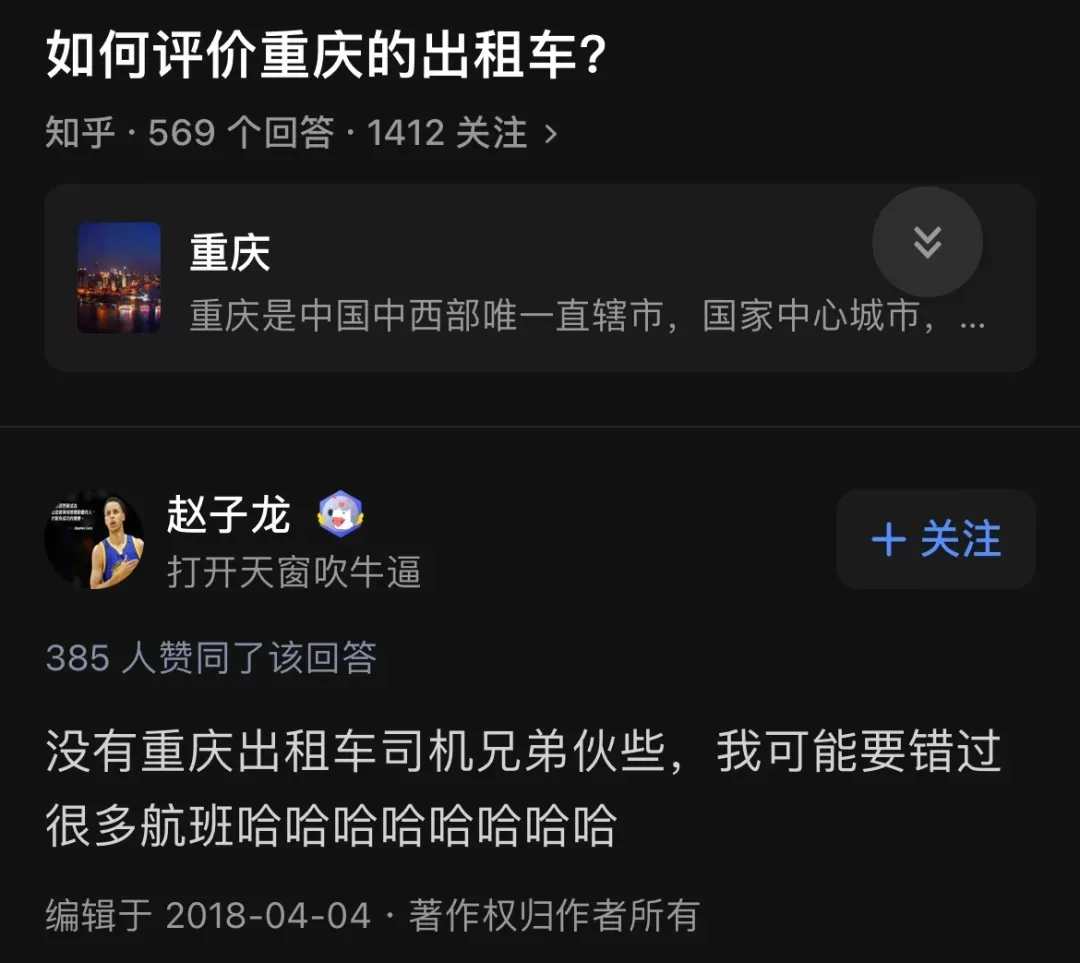The width and height of the screenshot is (1080, 963).
Task: Follow user 赵子龙 with 关注 button
Action: [x=935, y=539]
